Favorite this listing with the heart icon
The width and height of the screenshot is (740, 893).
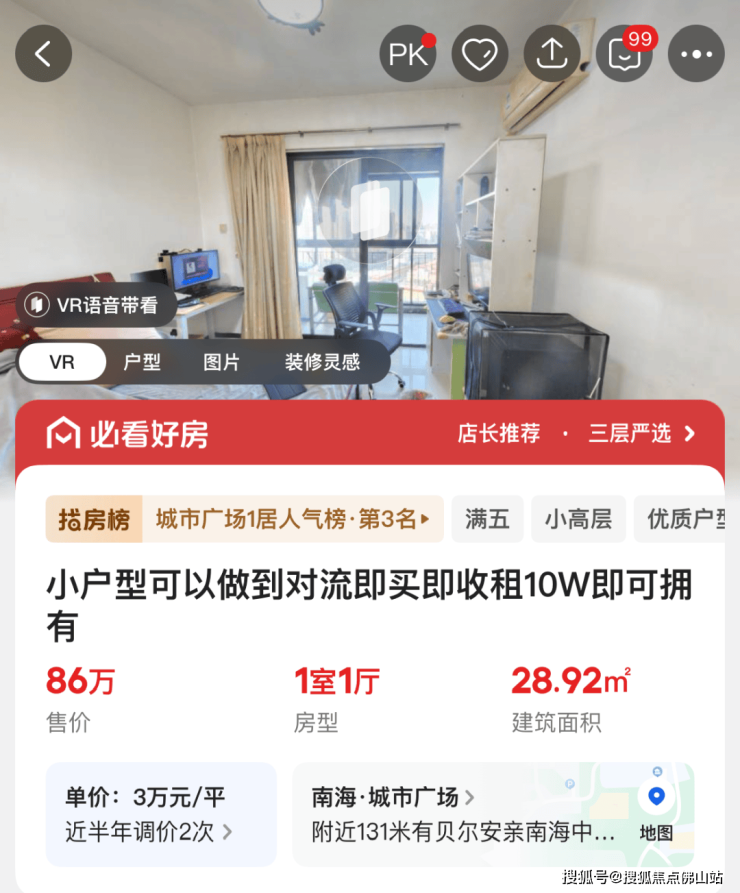[480, 54]
